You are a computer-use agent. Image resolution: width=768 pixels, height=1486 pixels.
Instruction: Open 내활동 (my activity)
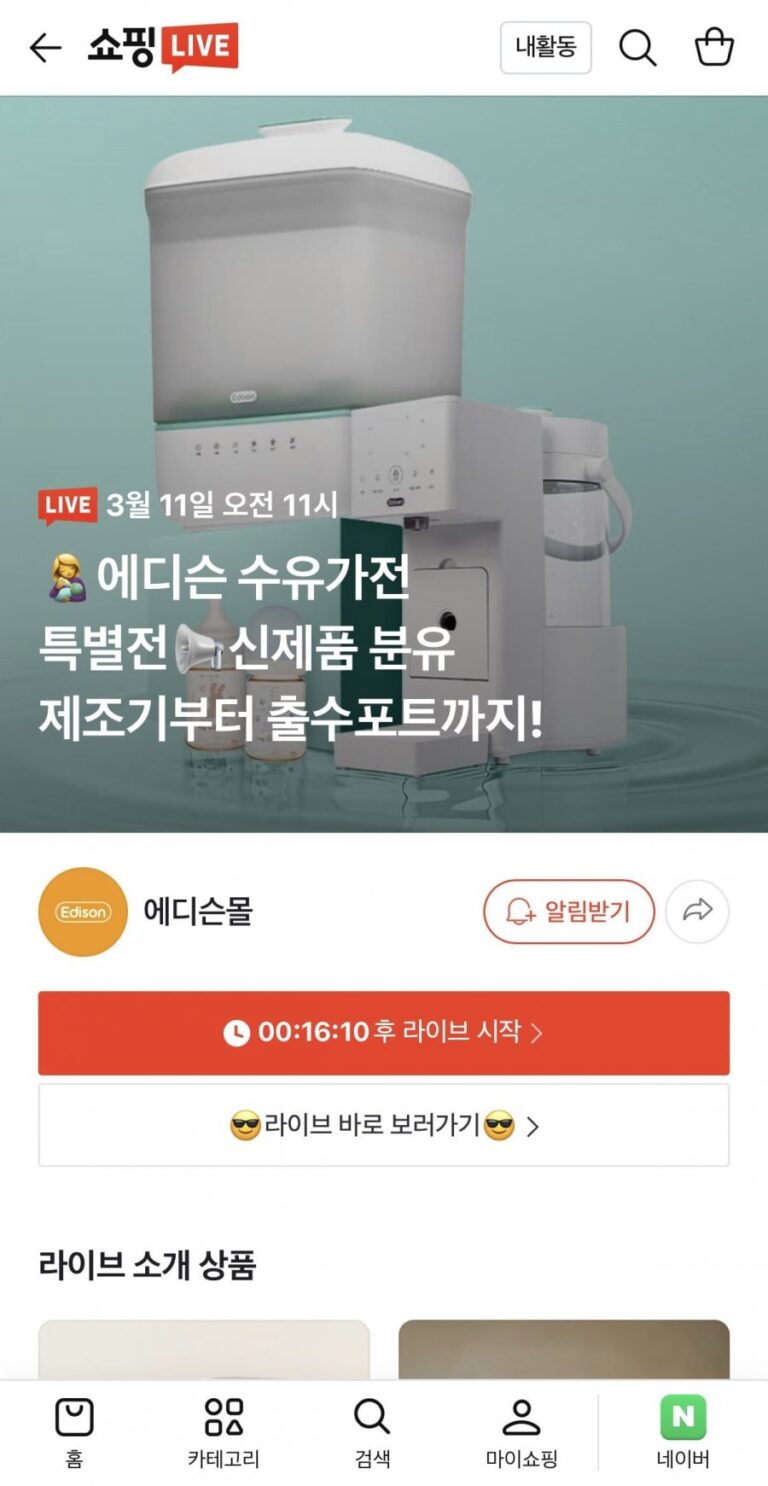click(x=545, y=47)
